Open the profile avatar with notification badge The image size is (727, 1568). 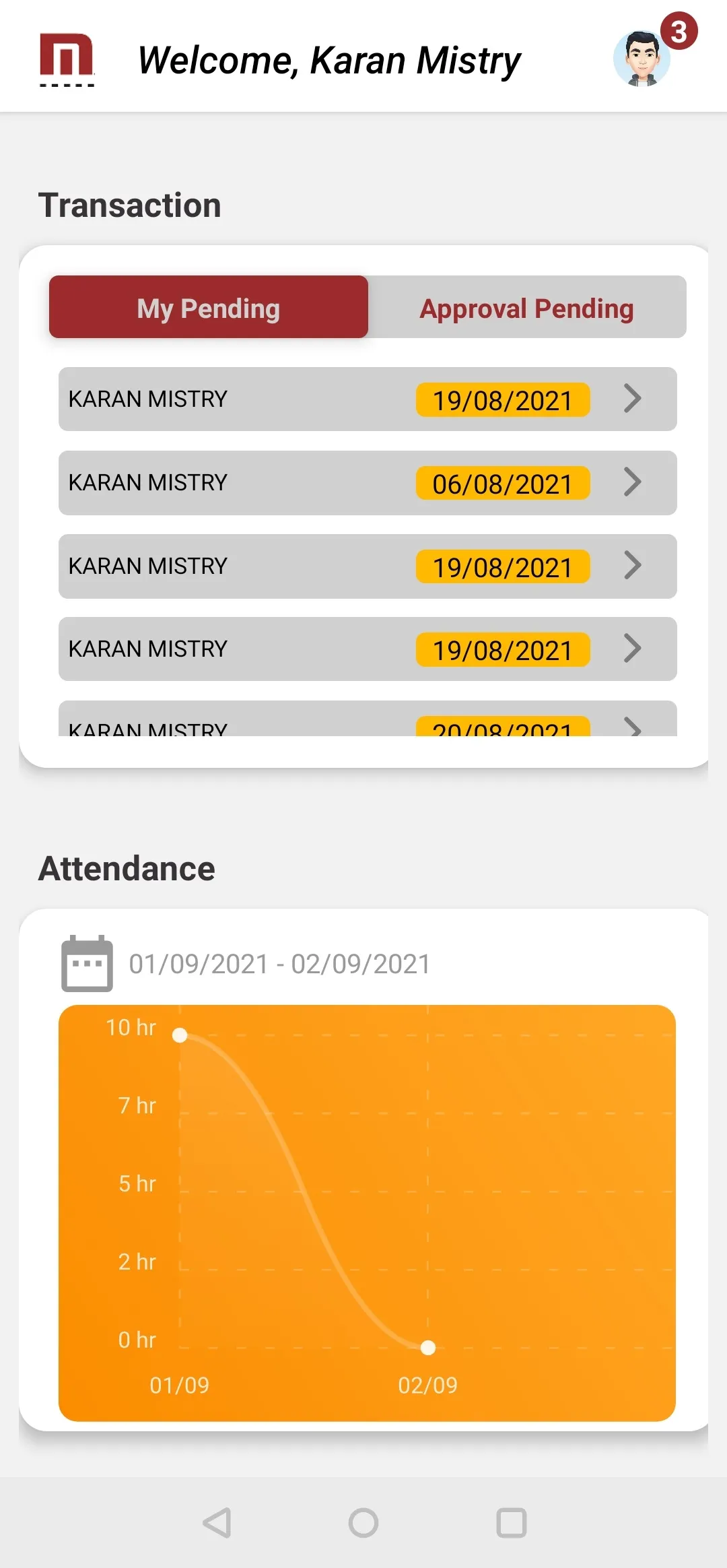point(642,59)
